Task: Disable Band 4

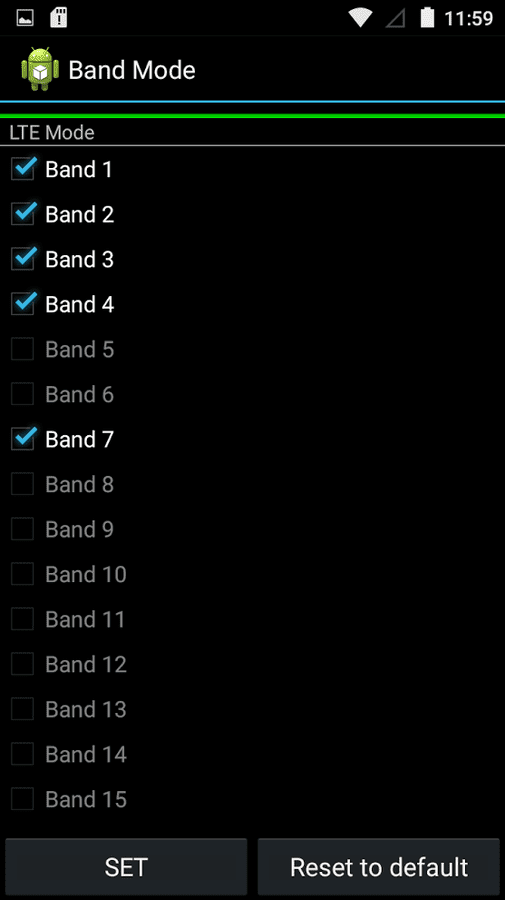Action: pyautogui.click(x=22, y=304)
